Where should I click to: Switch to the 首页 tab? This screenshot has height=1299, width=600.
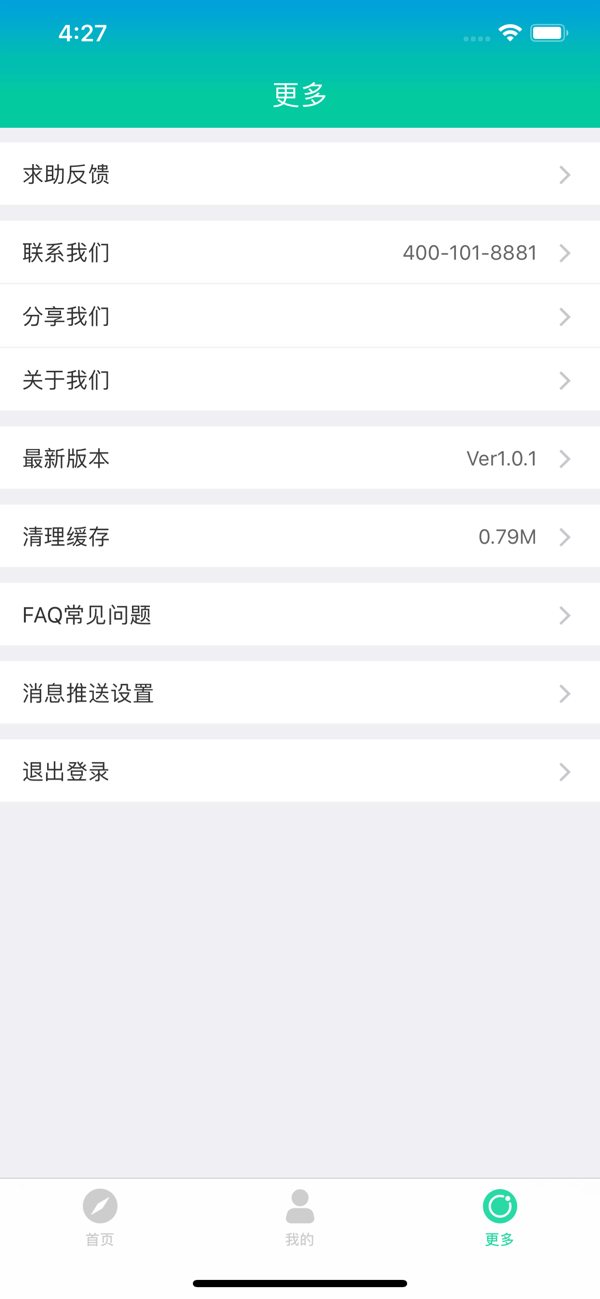coord(100,1218)
